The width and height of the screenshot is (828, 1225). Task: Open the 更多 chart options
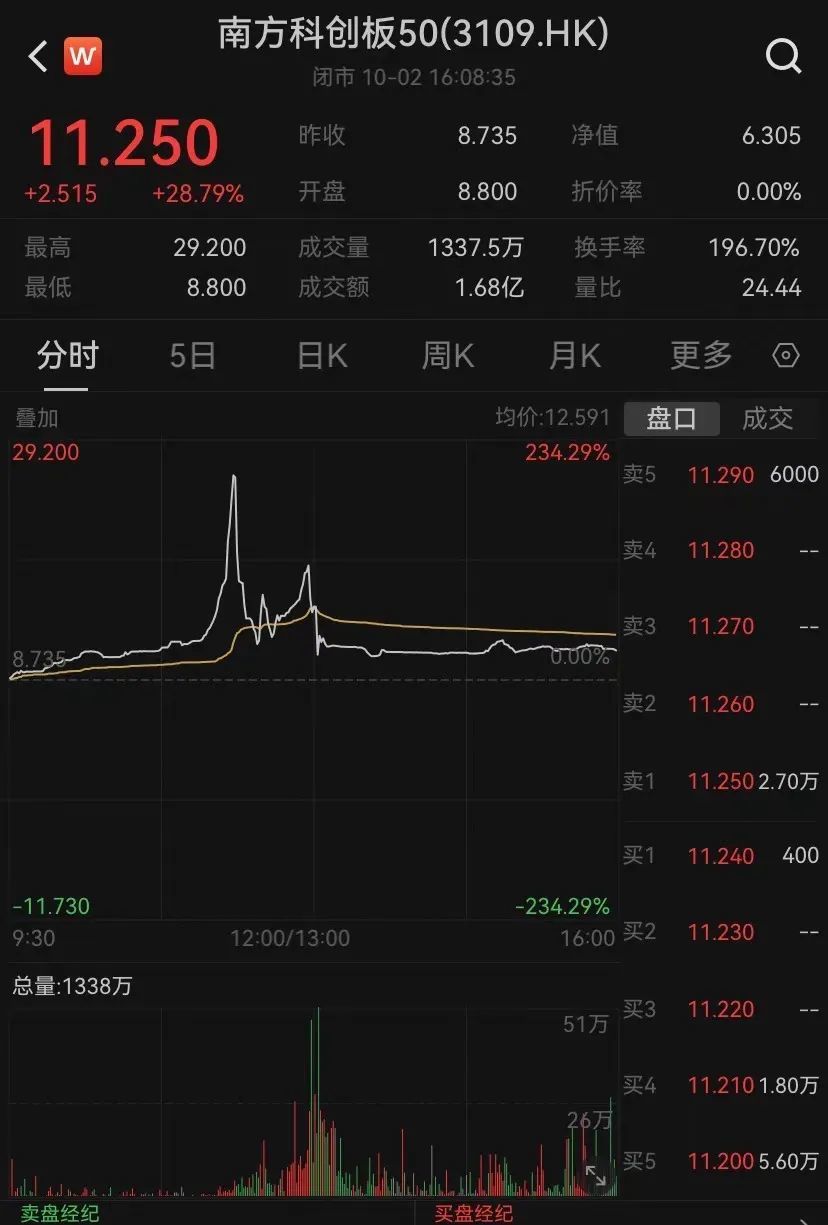tap(701, 356)
